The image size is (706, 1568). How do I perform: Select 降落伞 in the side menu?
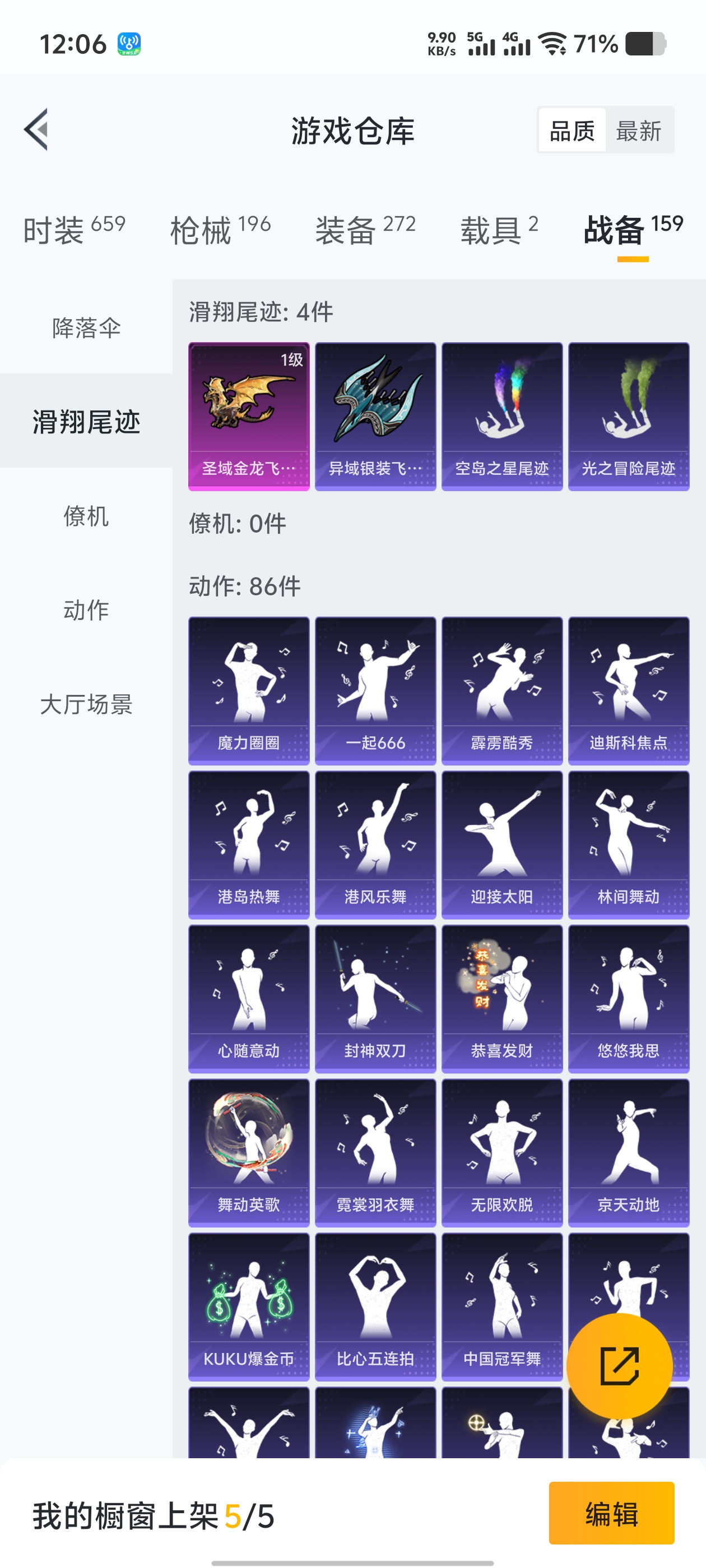86,328
